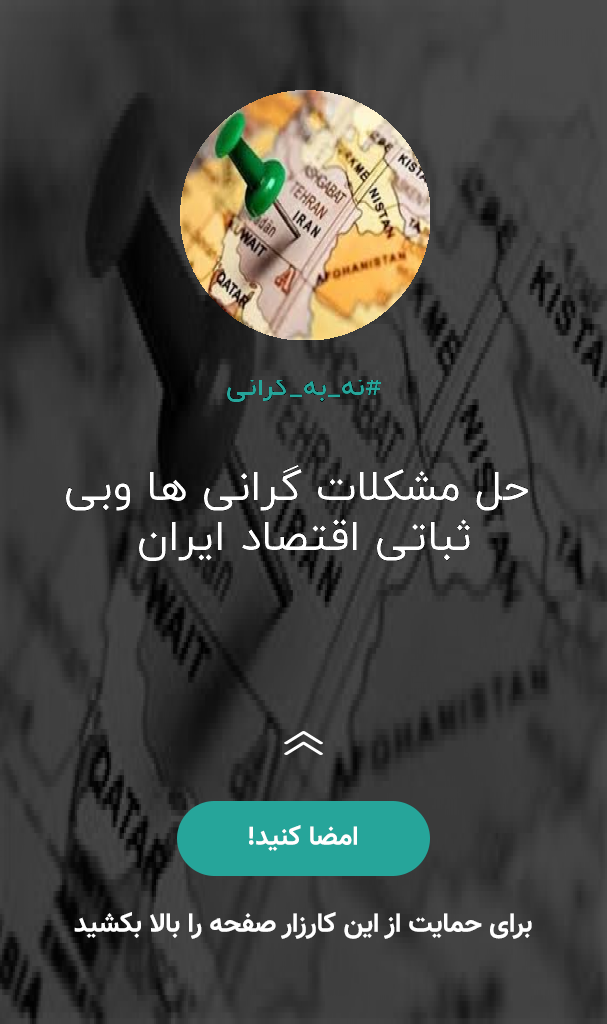
Task: Open the #نه_به_گرانی hashtag link
Action: pyautogui.click(x=303, y=388)
